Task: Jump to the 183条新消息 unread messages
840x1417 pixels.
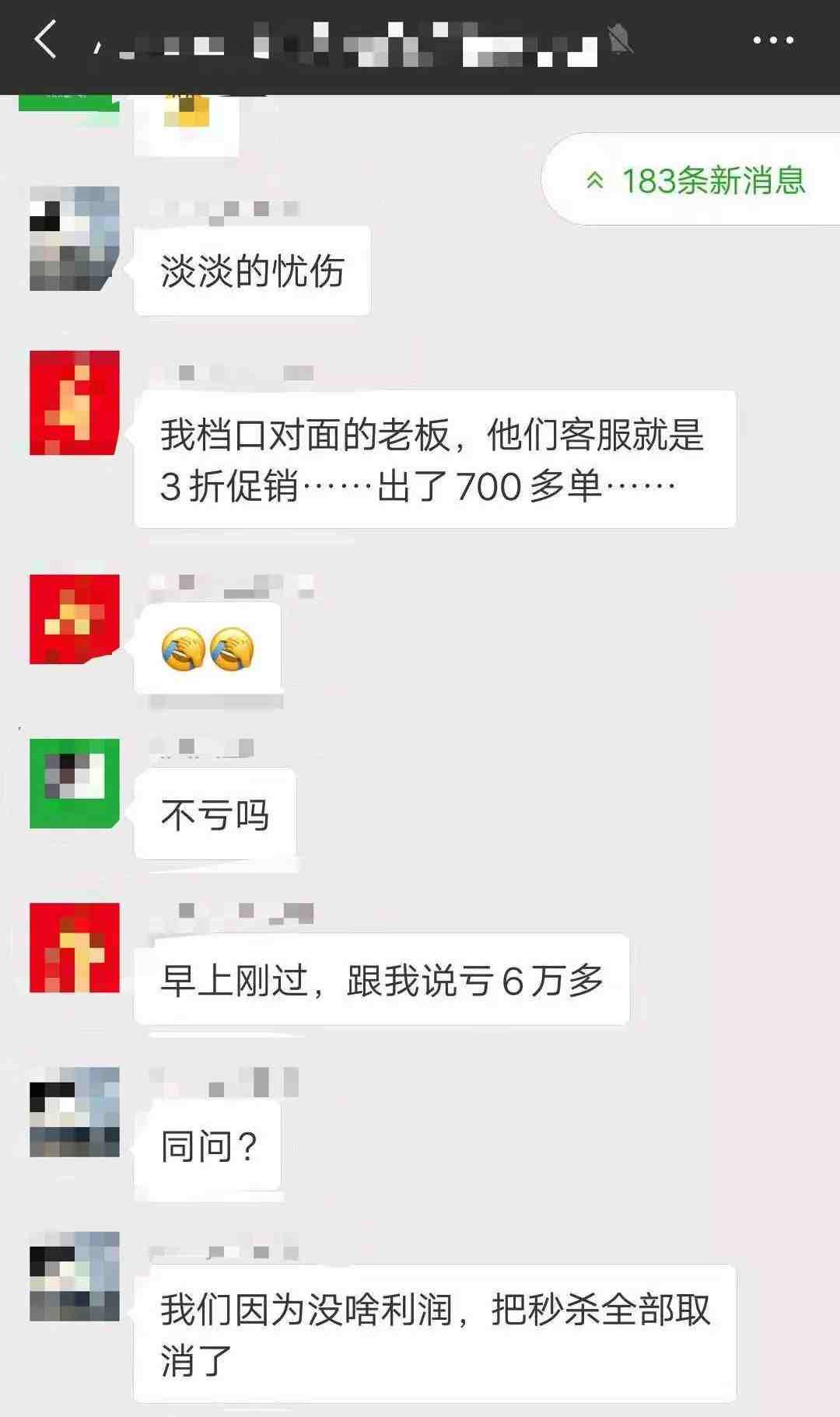Action: 695,180
